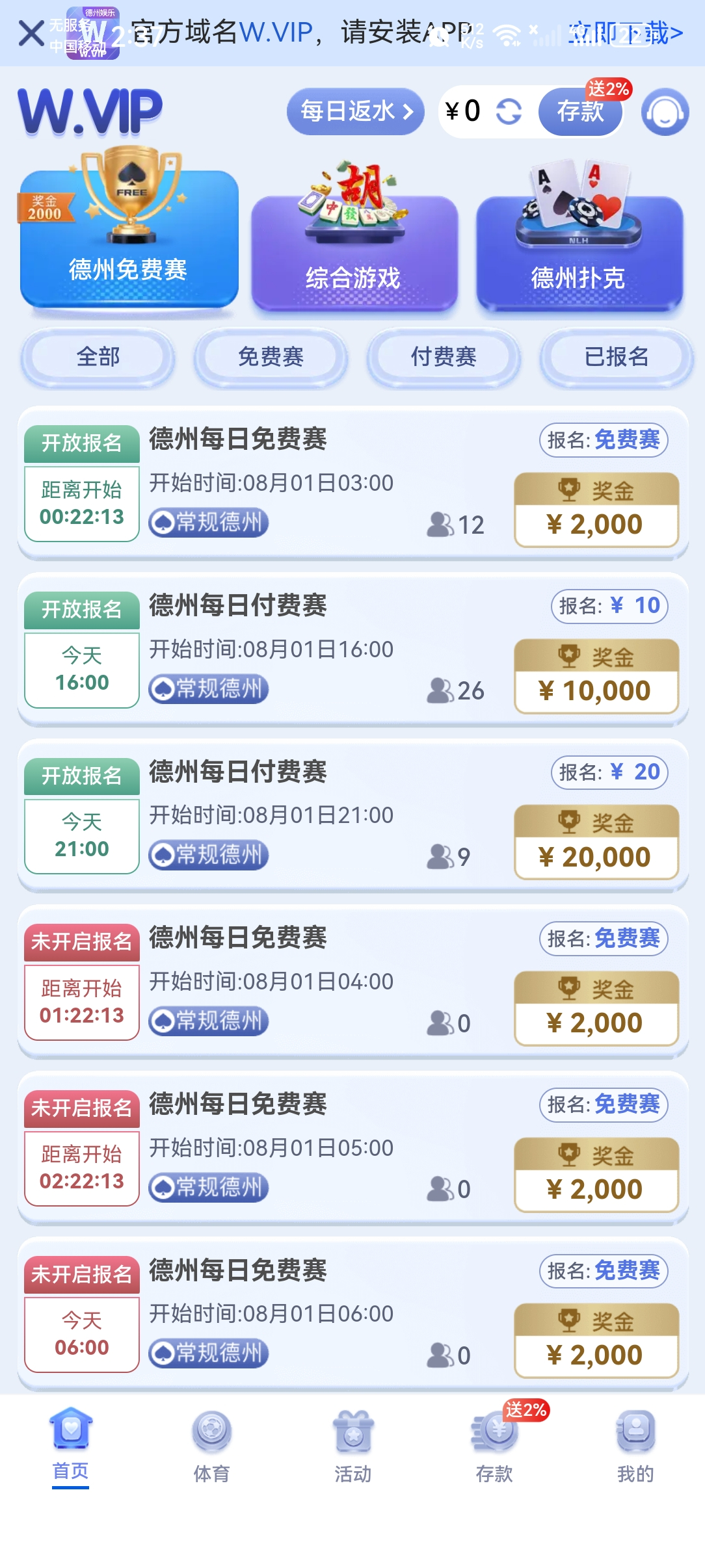Filter by 付费赛
Screen dimensions: 705x1568
pos(444,357)
